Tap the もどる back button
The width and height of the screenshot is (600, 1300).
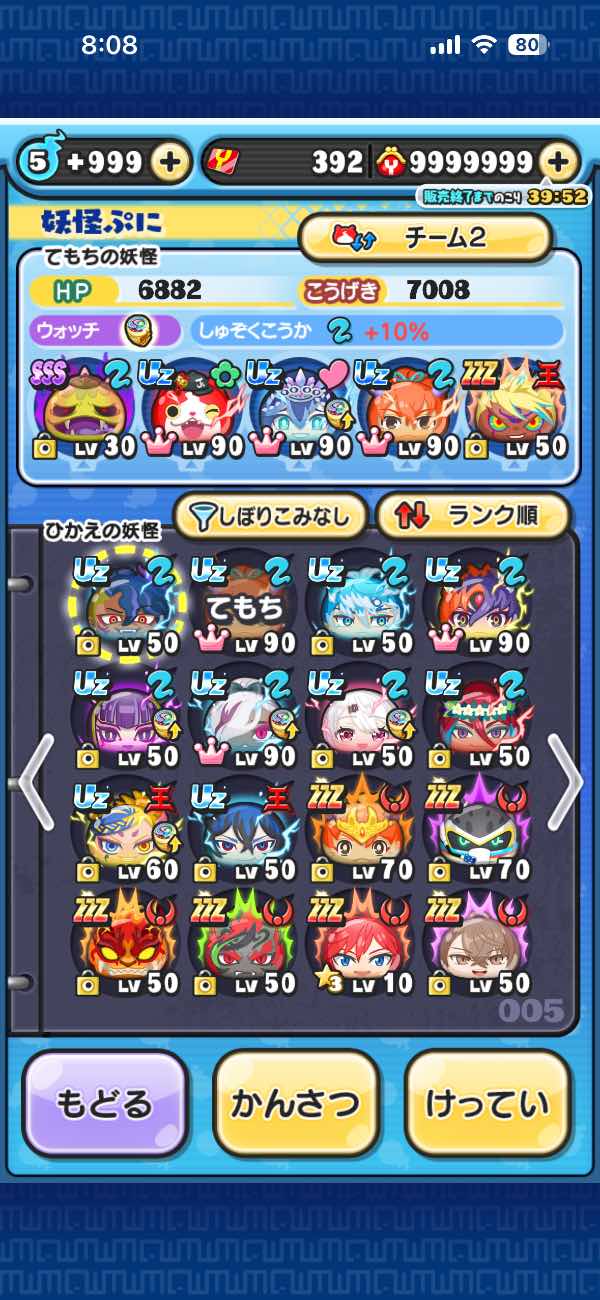click(105, 1104)
